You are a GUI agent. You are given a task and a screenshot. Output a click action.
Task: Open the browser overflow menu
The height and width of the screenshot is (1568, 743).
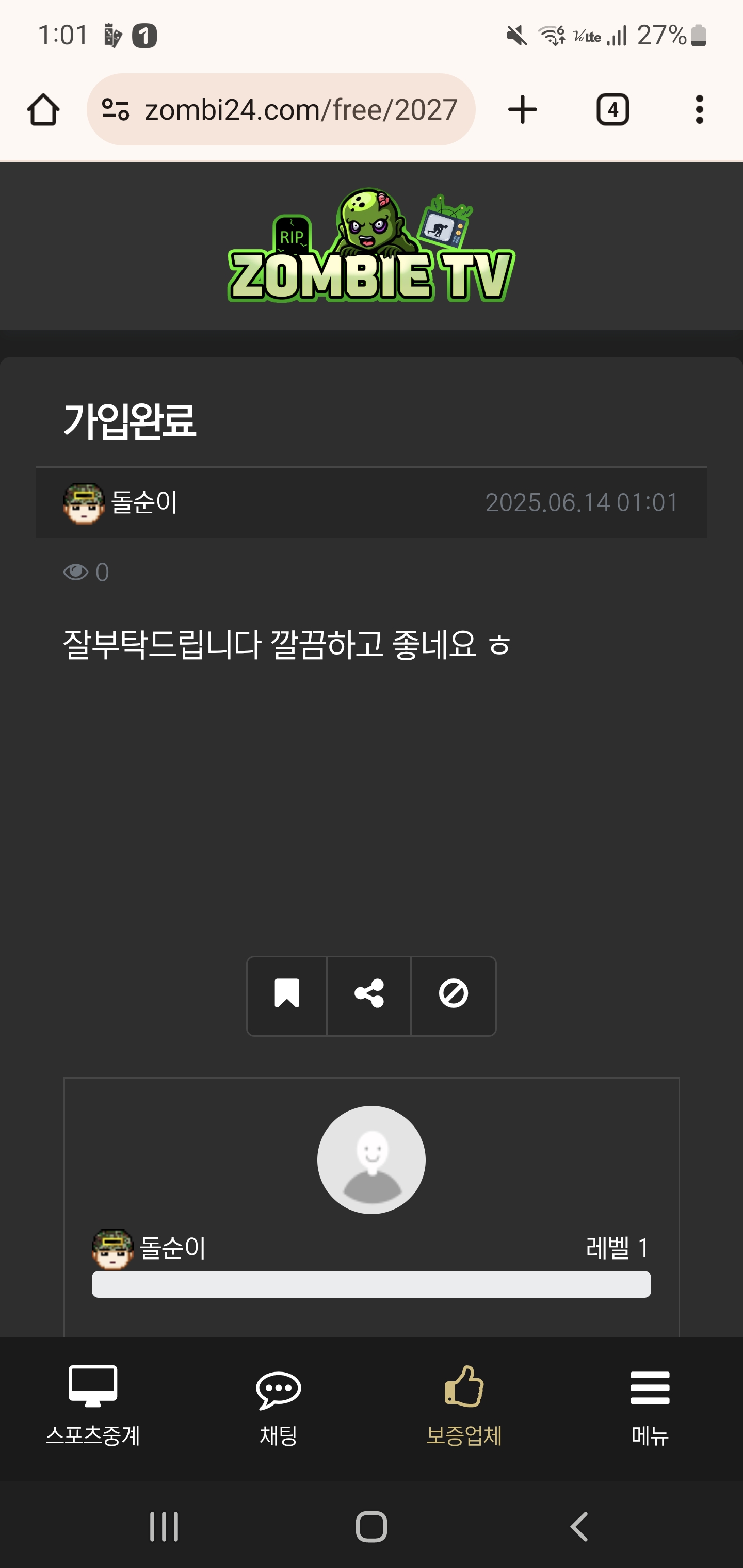699,110
